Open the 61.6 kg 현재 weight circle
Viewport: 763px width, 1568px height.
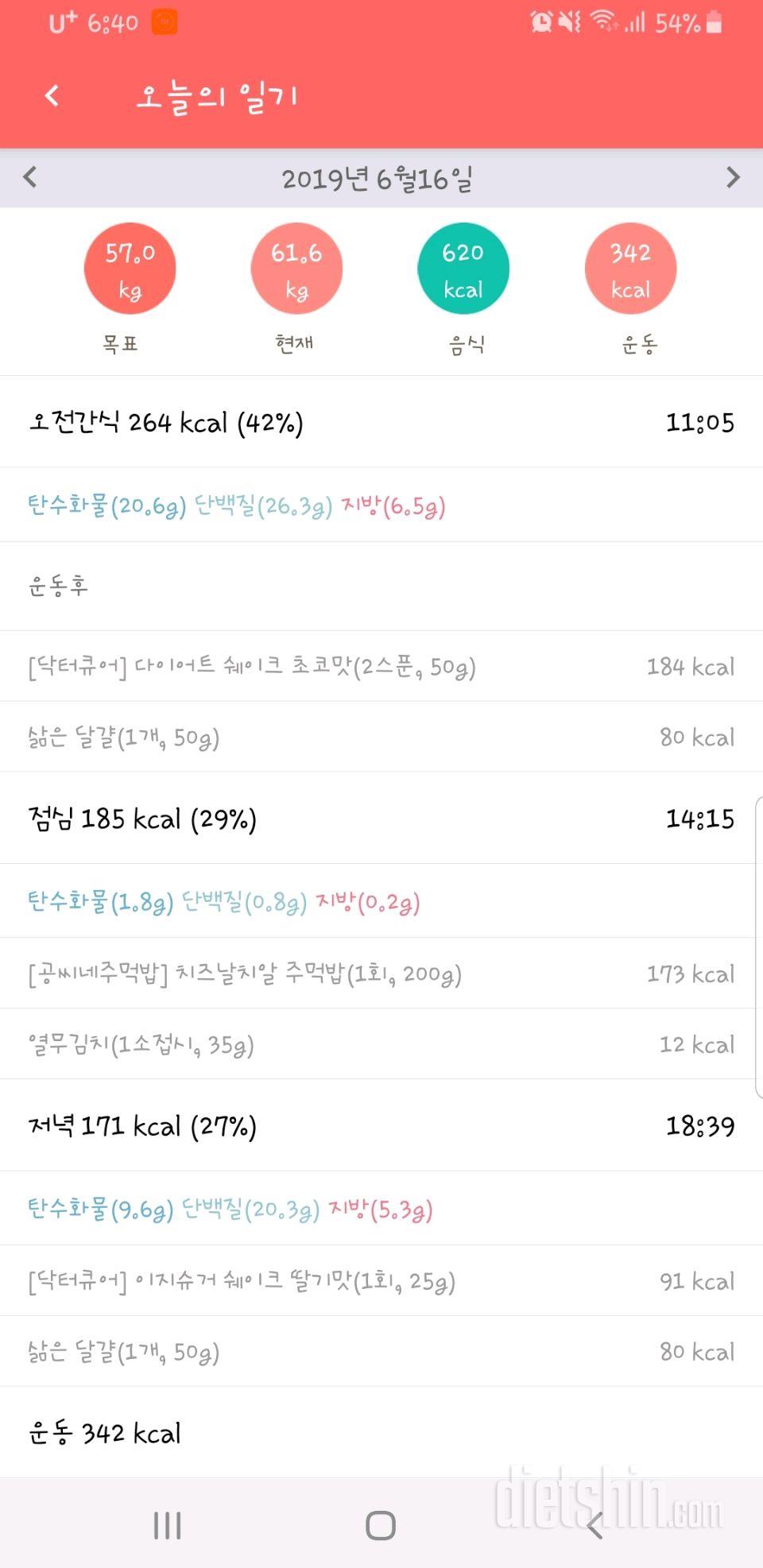point(296,269)
